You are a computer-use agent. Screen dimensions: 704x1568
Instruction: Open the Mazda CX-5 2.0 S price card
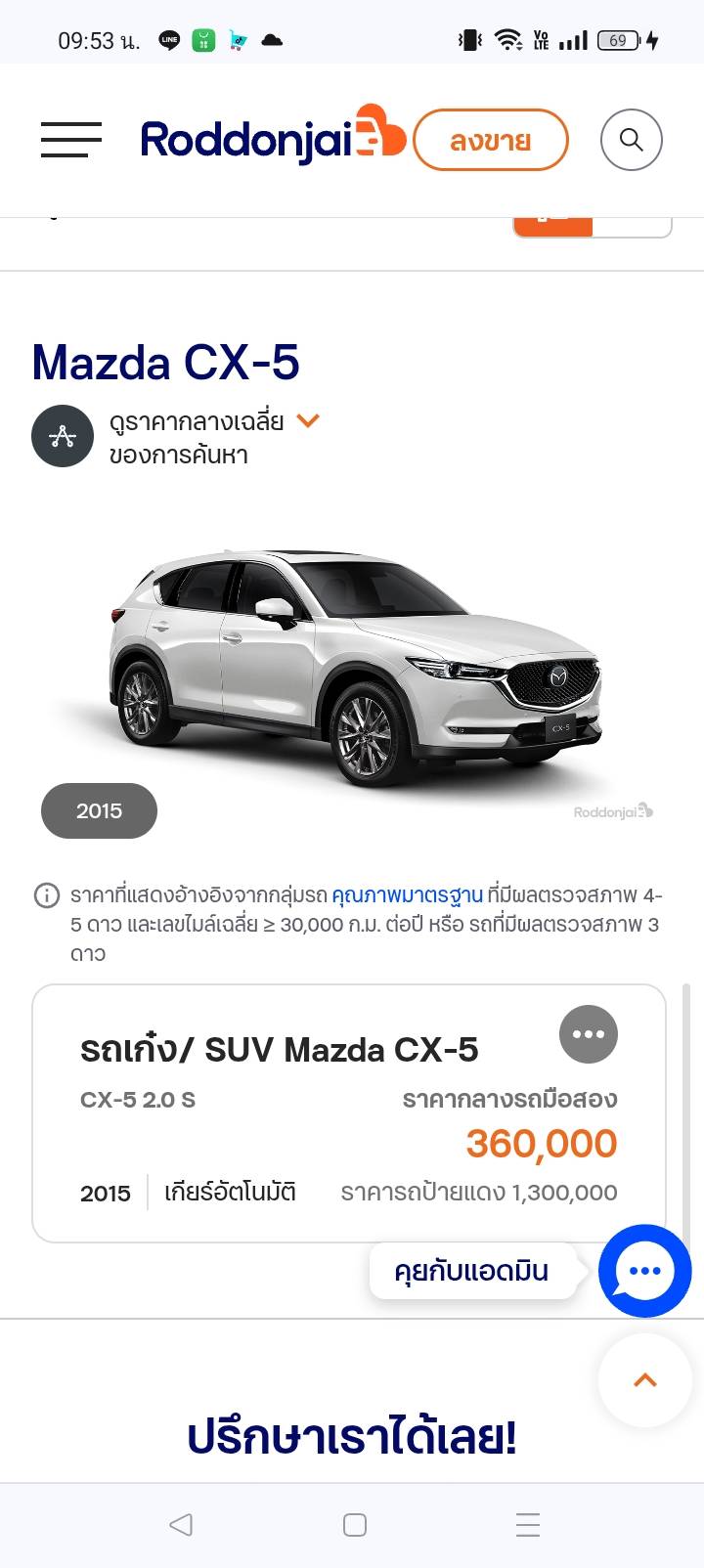click(349, 1113)
